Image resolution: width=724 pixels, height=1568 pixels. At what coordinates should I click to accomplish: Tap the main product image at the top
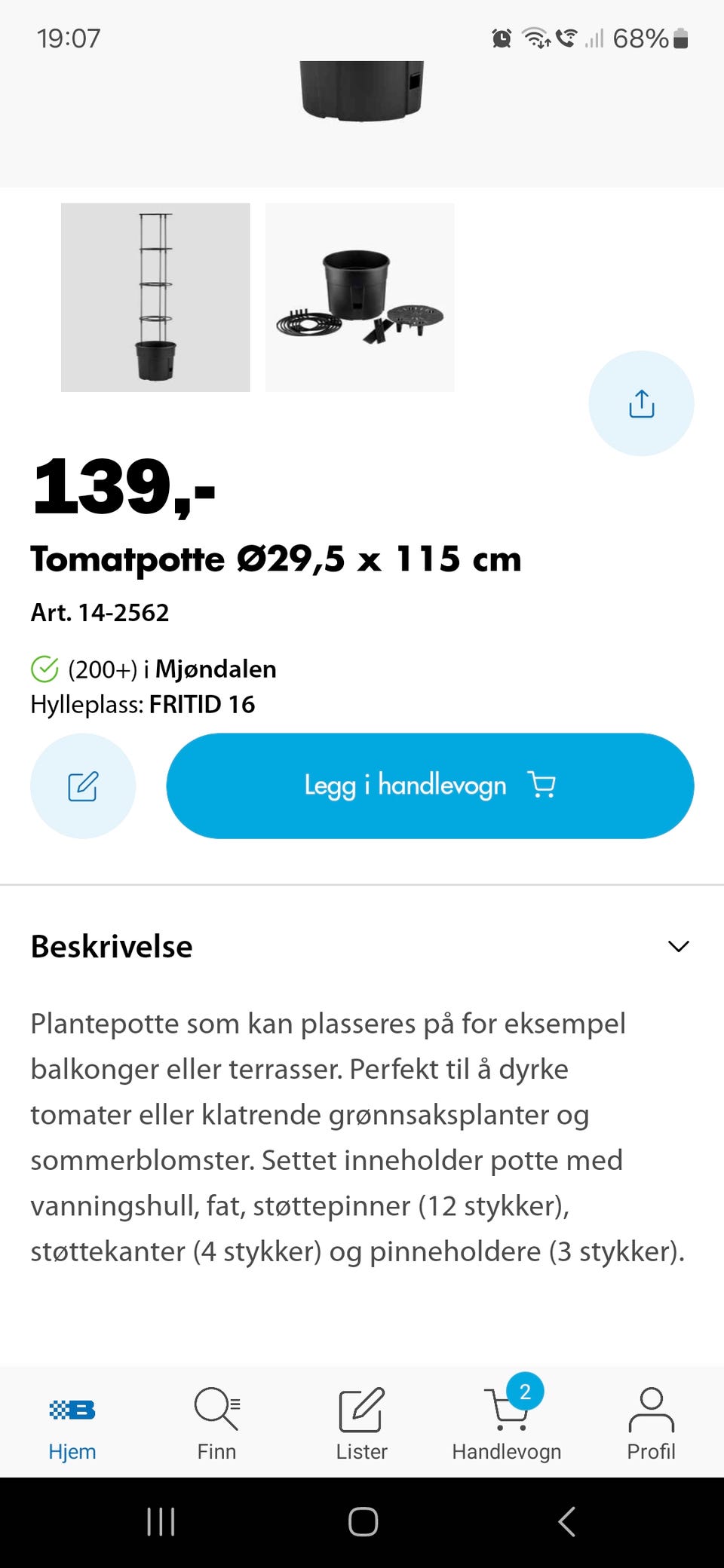tap(360, 90)
